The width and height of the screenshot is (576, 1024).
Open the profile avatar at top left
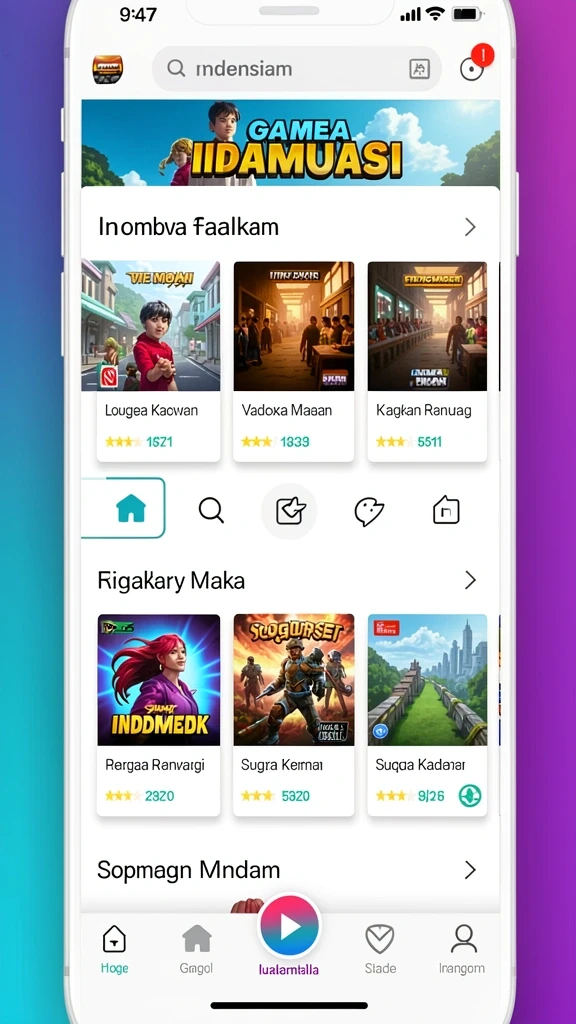tap(108, 69)
